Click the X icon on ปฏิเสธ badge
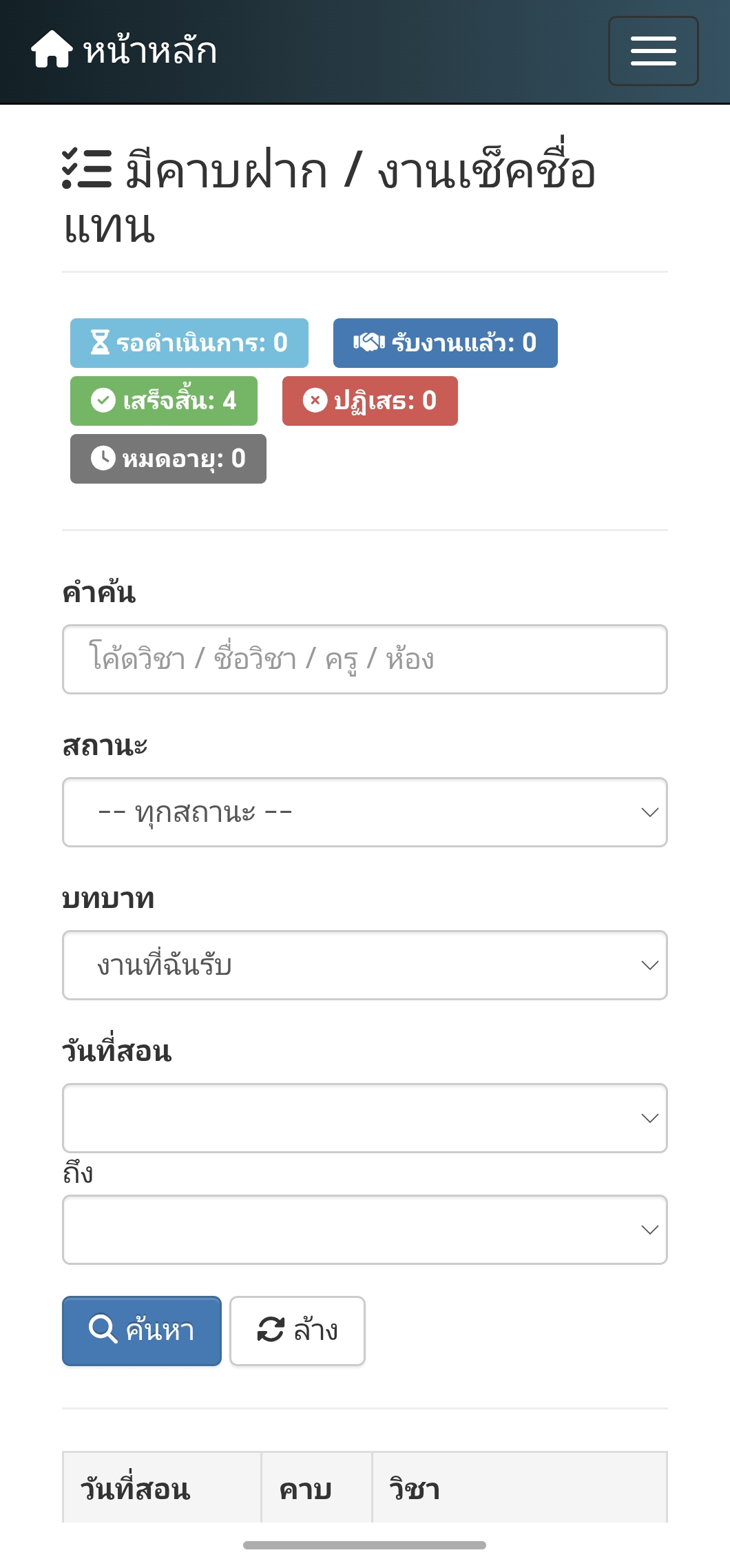730x1568 pixels. [314, 400]
